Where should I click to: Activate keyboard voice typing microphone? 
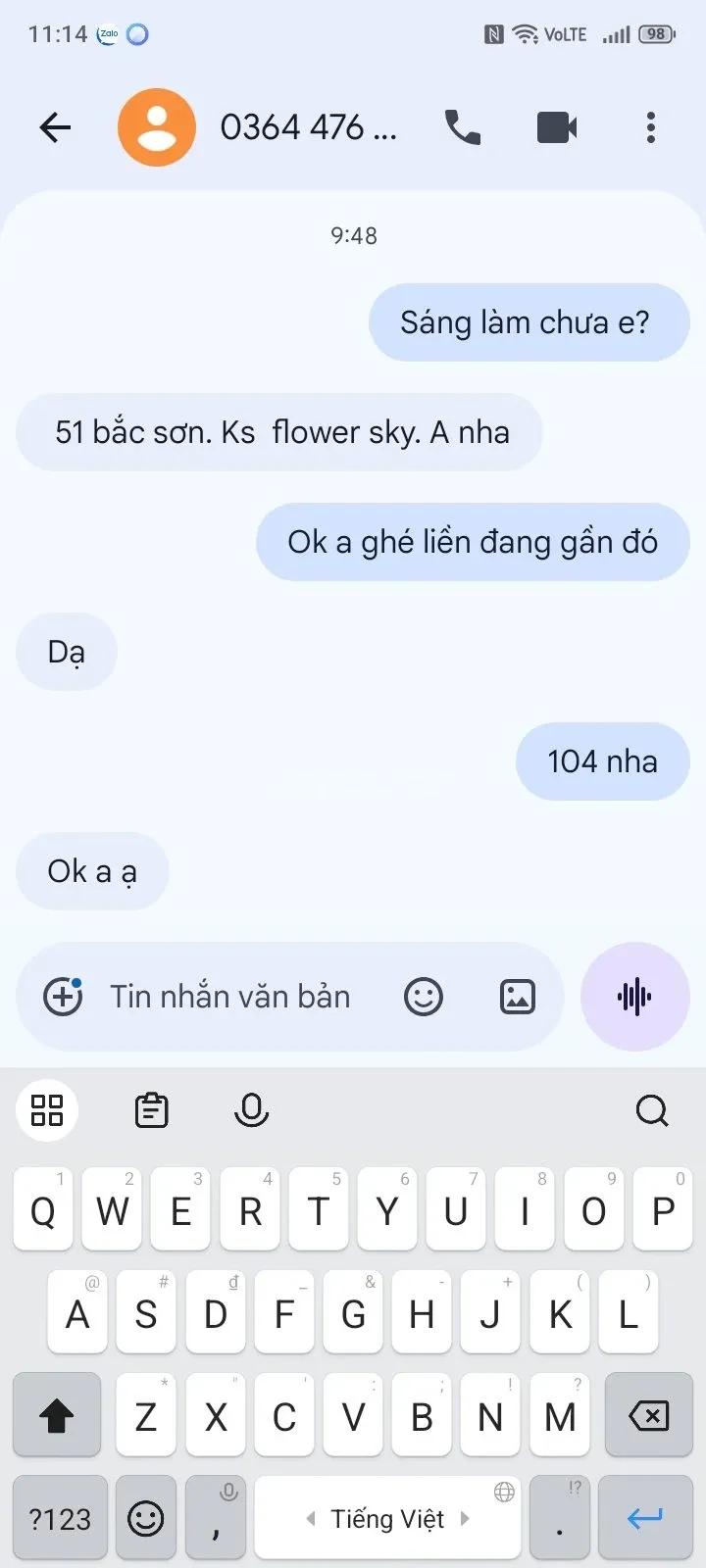251,1110
